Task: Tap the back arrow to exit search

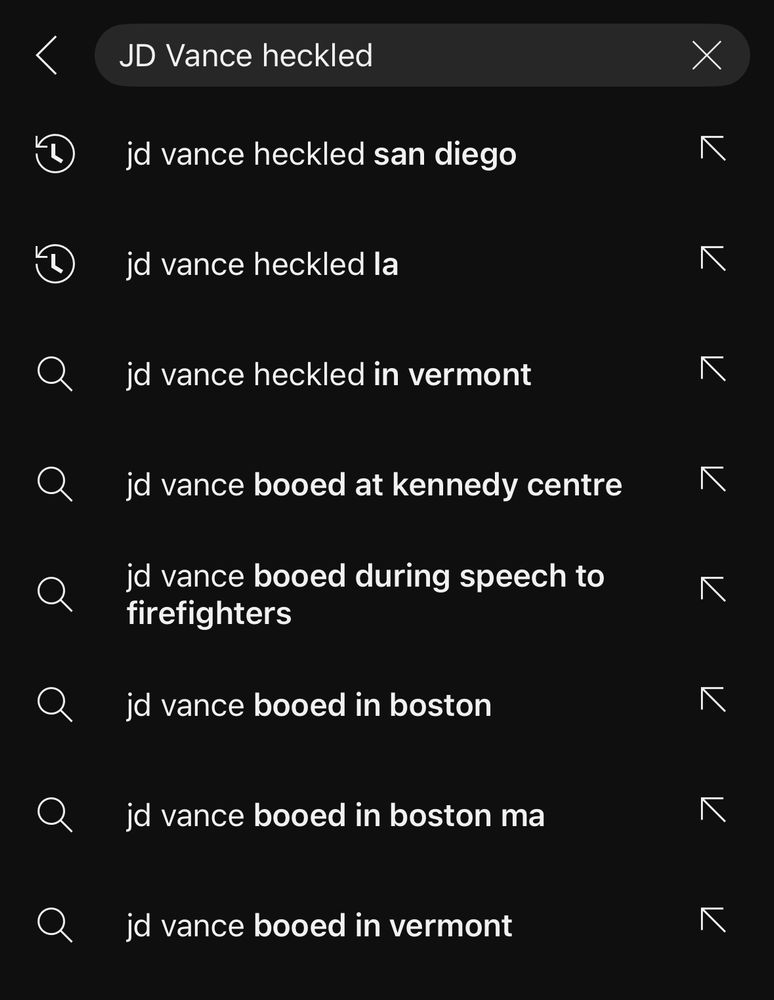Action: tap(46, 55)
